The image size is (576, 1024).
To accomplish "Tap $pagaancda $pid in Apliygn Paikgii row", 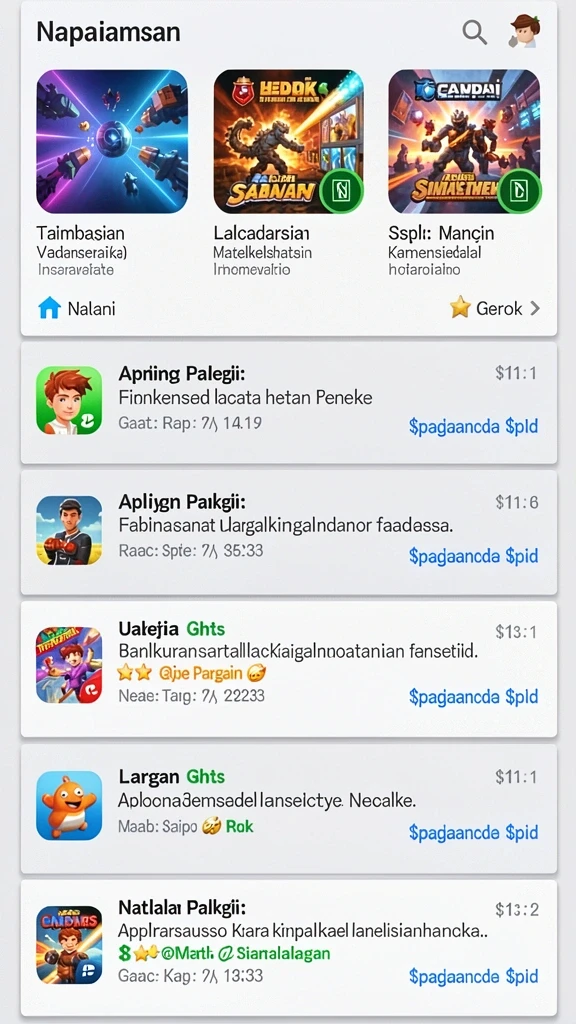I will point(473,556).
